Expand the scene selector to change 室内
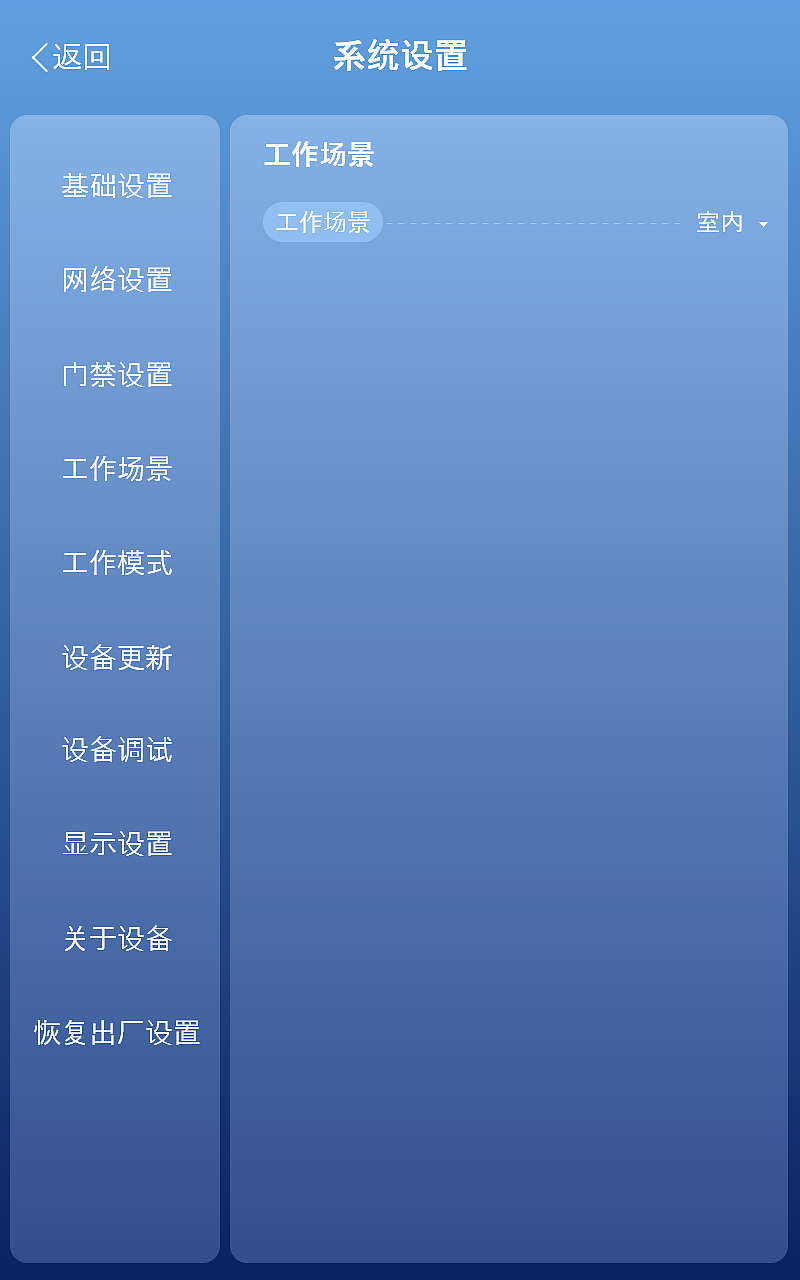800x1280 pixels. [x=730, y=223]
